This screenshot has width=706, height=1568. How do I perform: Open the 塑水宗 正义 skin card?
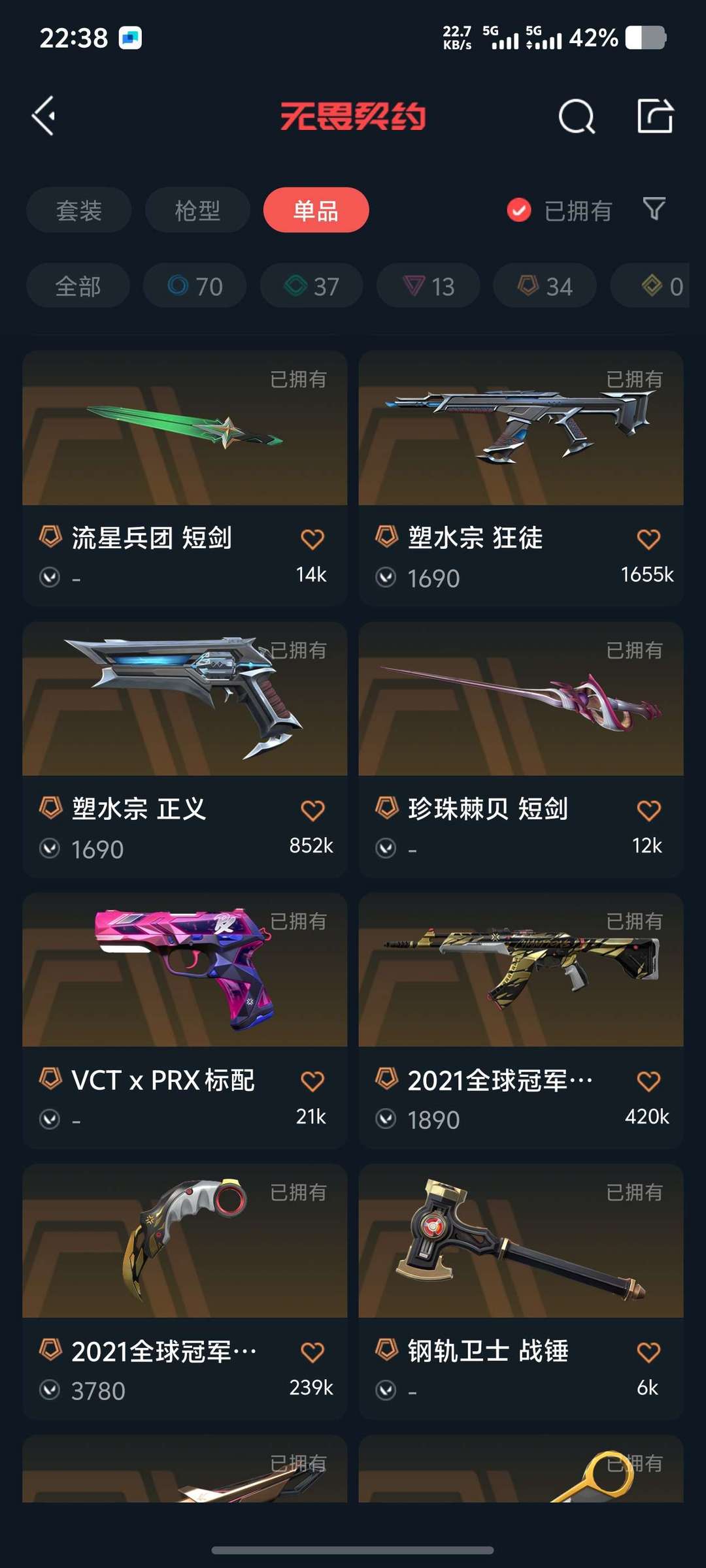point(184,719)
